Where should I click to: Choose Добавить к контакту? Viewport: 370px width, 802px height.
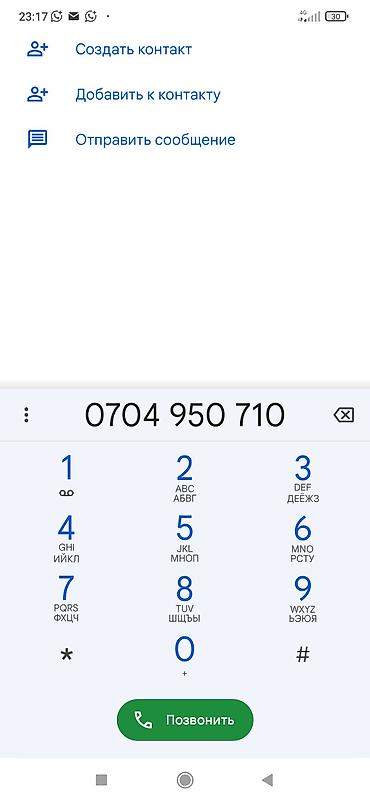(x=185, y=95)
